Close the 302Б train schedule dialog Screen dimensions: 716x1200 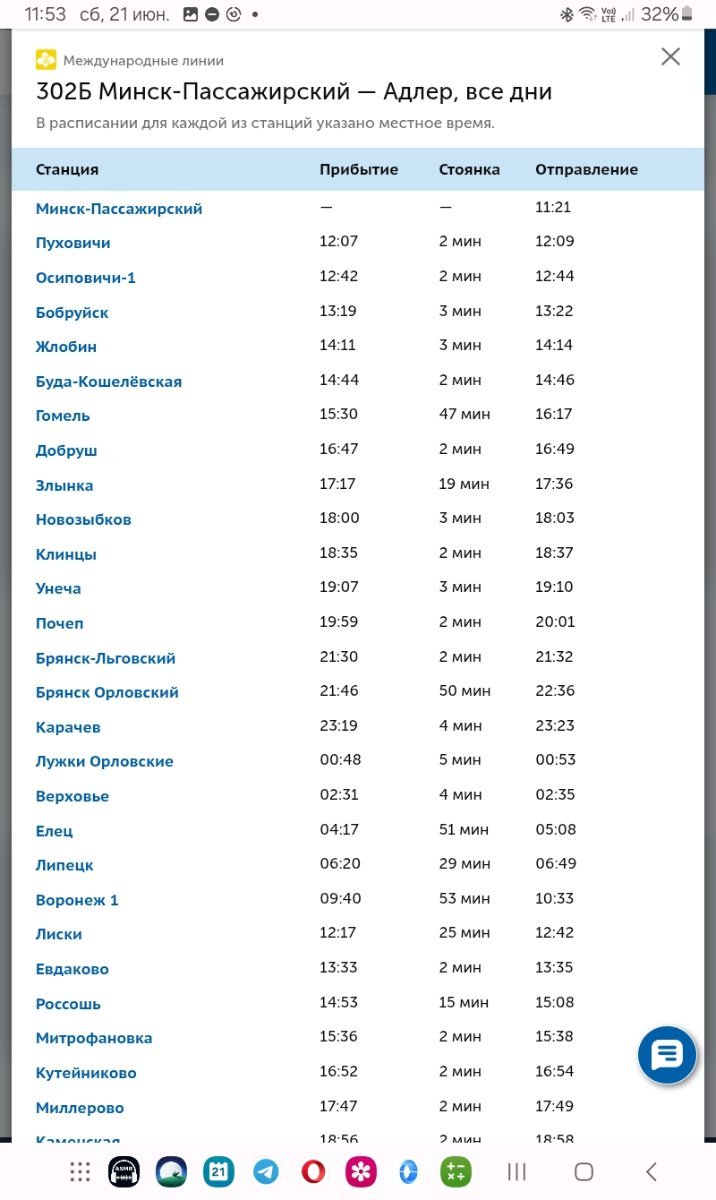[x=670, y=57]
